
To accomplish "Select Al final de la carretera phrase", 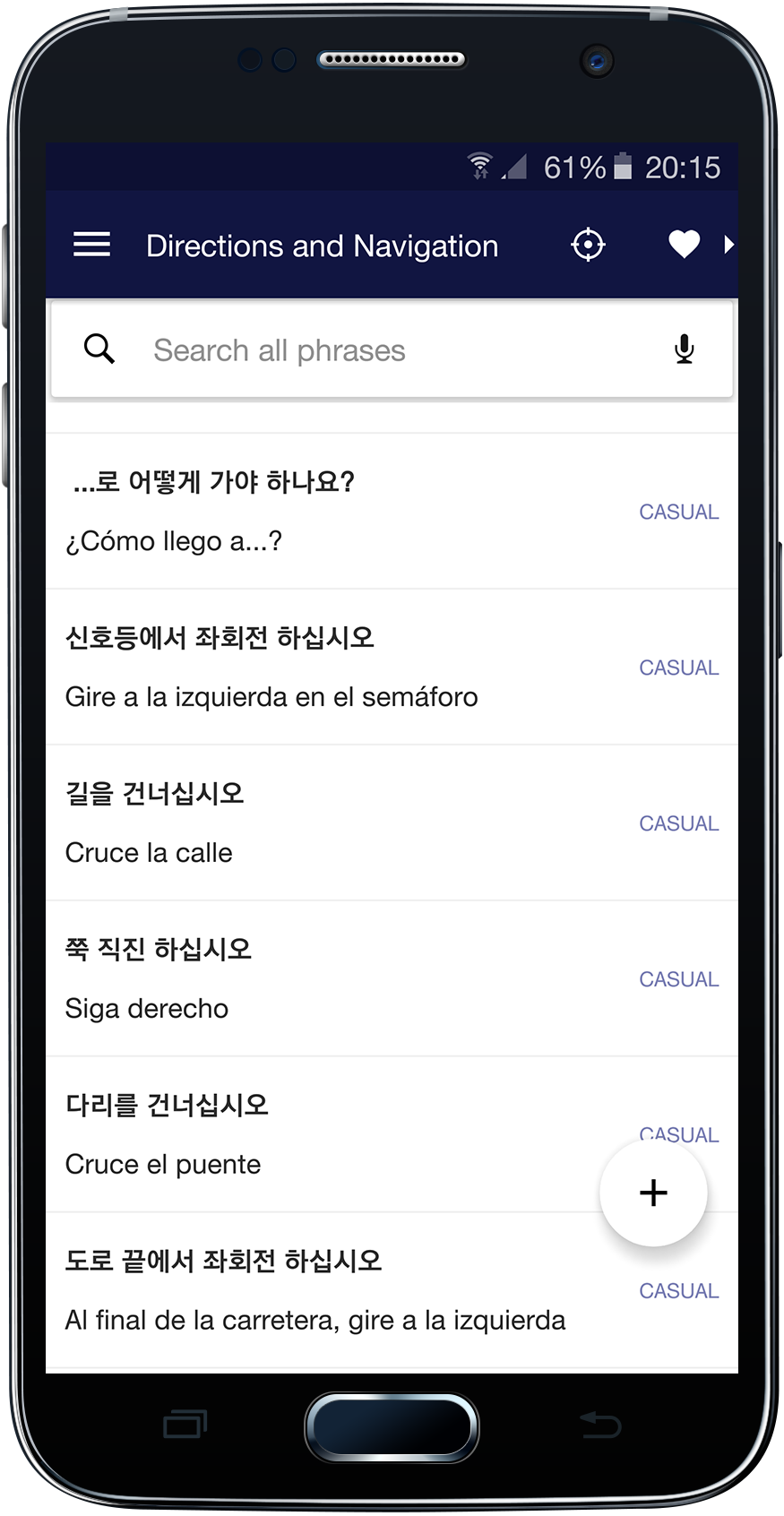I will [340, 1291].
